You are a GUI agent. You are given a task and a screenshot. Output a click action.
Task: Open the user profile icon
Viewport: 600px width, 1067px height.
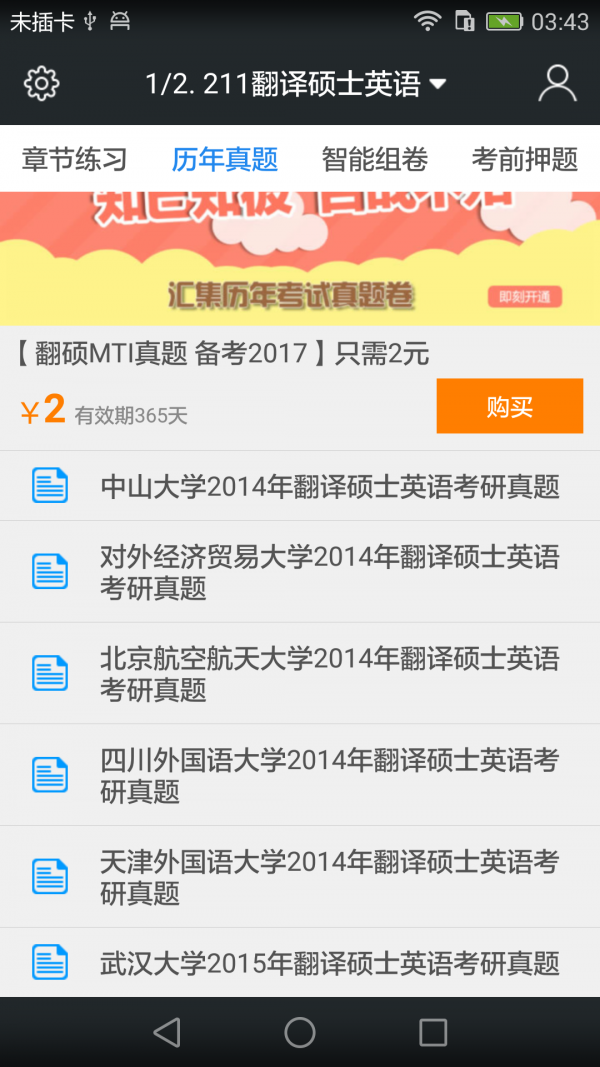tap(557, 84)
